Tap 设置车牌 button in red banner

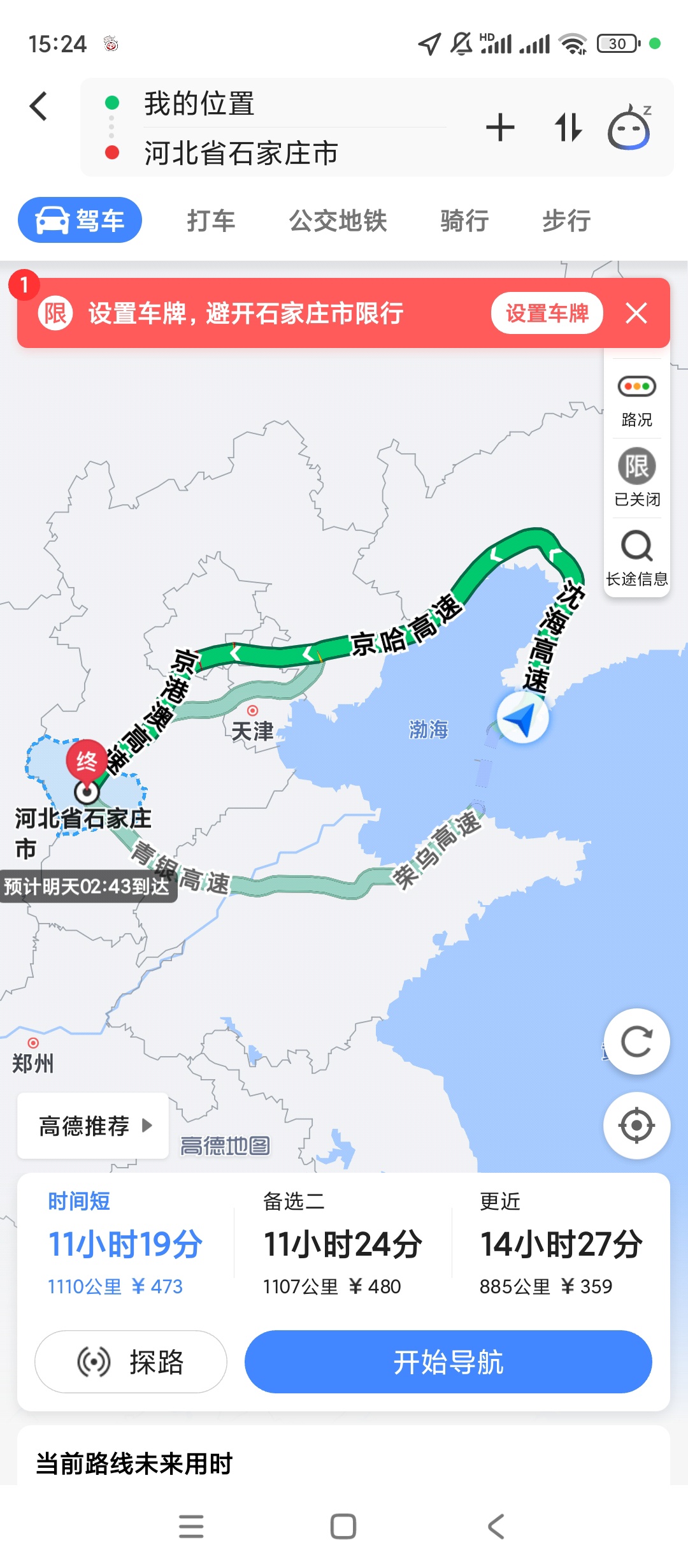click(x=547, y=313)
